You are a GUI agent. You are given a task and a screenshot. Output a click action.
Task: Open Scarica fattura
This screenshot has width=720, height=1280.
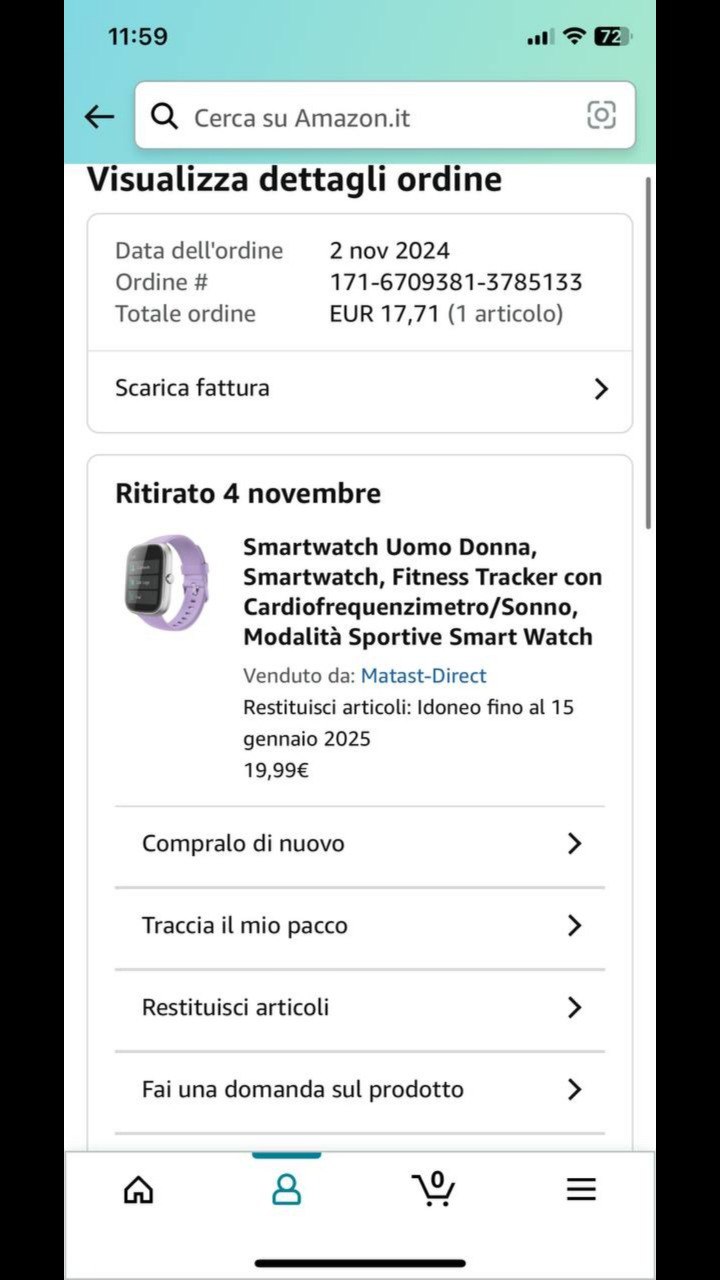point(360,389)
